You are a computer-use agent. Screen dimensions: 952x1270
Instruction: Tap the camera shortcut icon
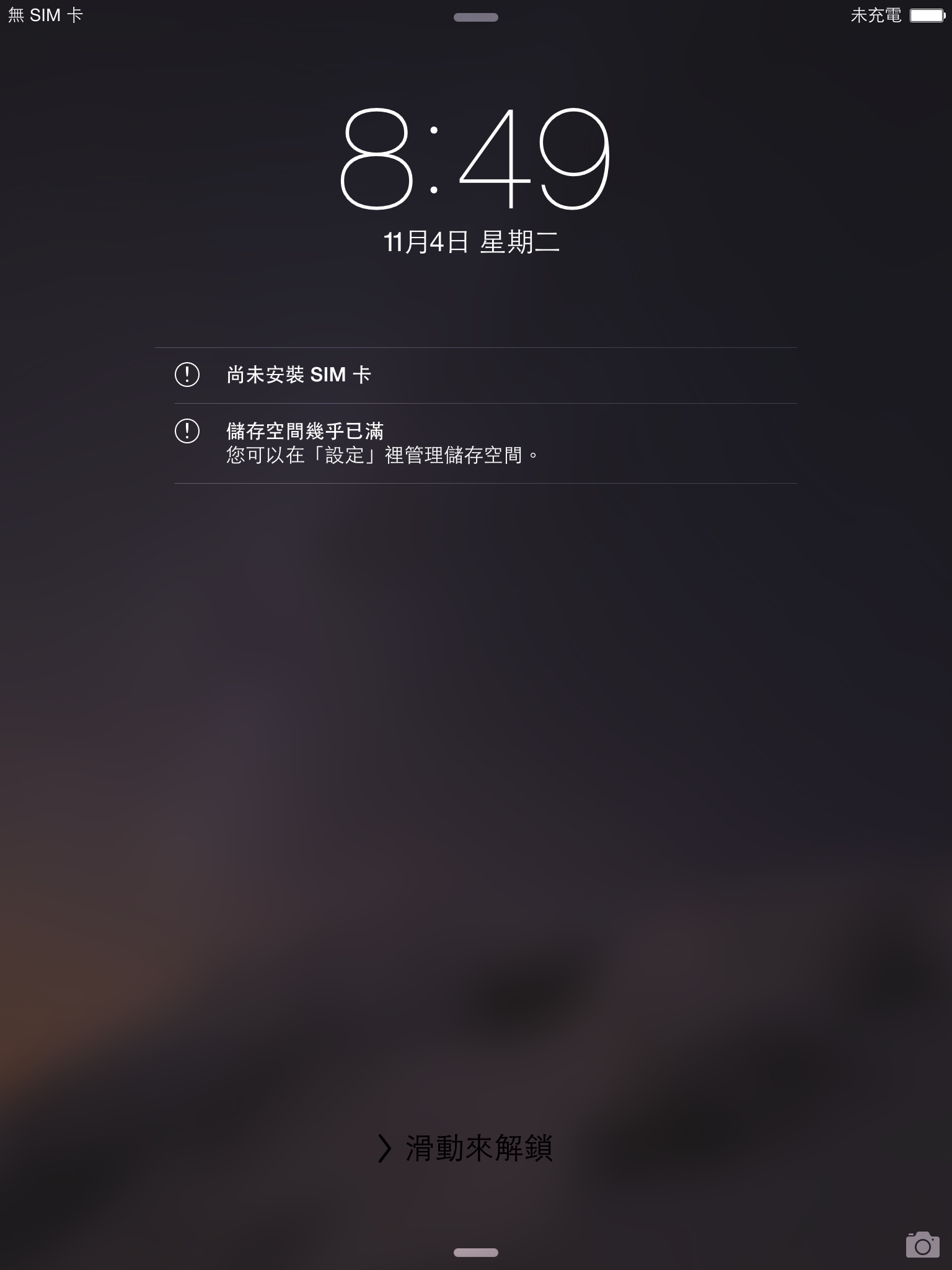[922, 1245]
